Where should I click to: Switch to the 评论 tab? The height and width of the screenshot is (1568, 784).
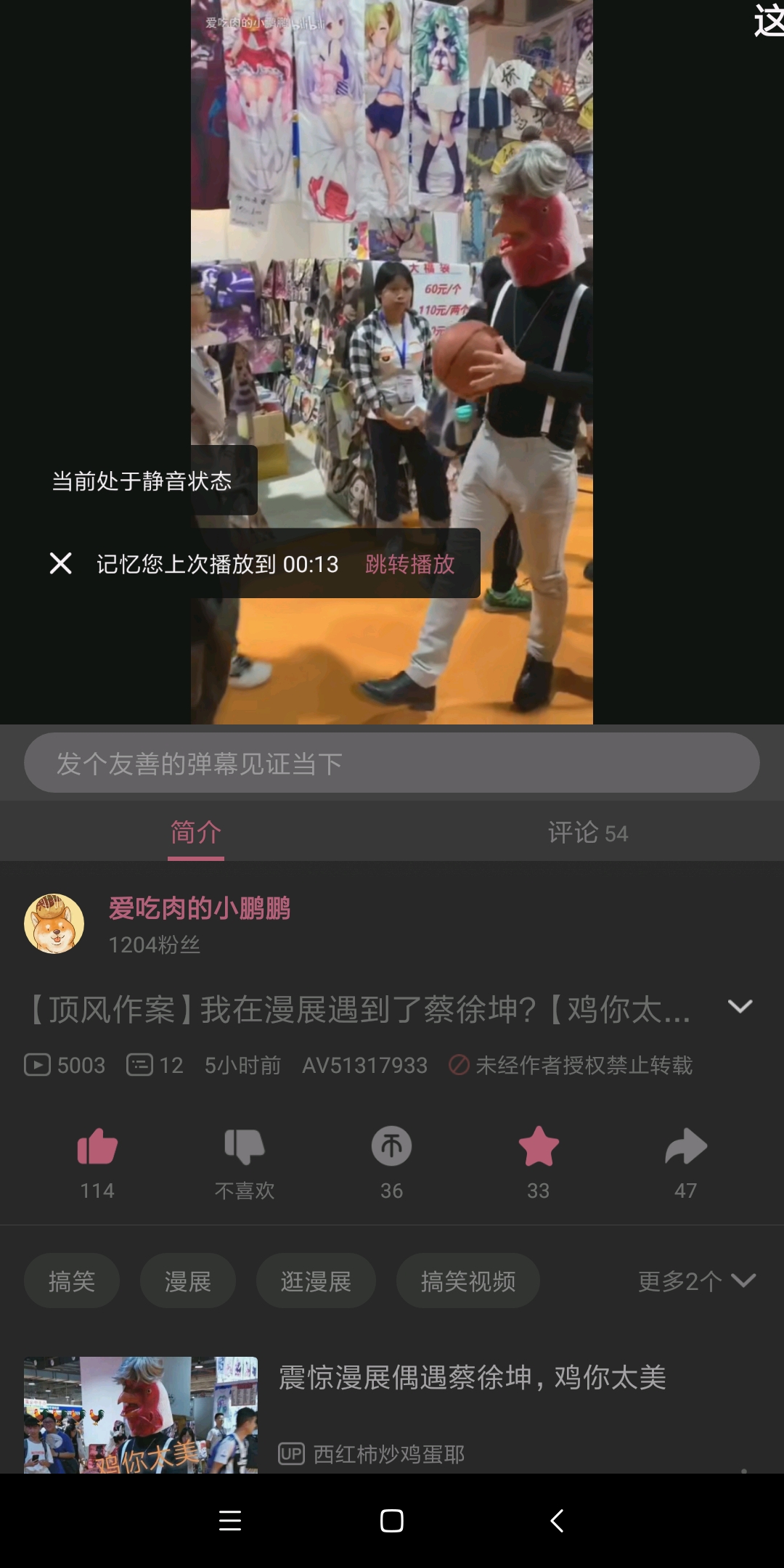tap(587, 833)
